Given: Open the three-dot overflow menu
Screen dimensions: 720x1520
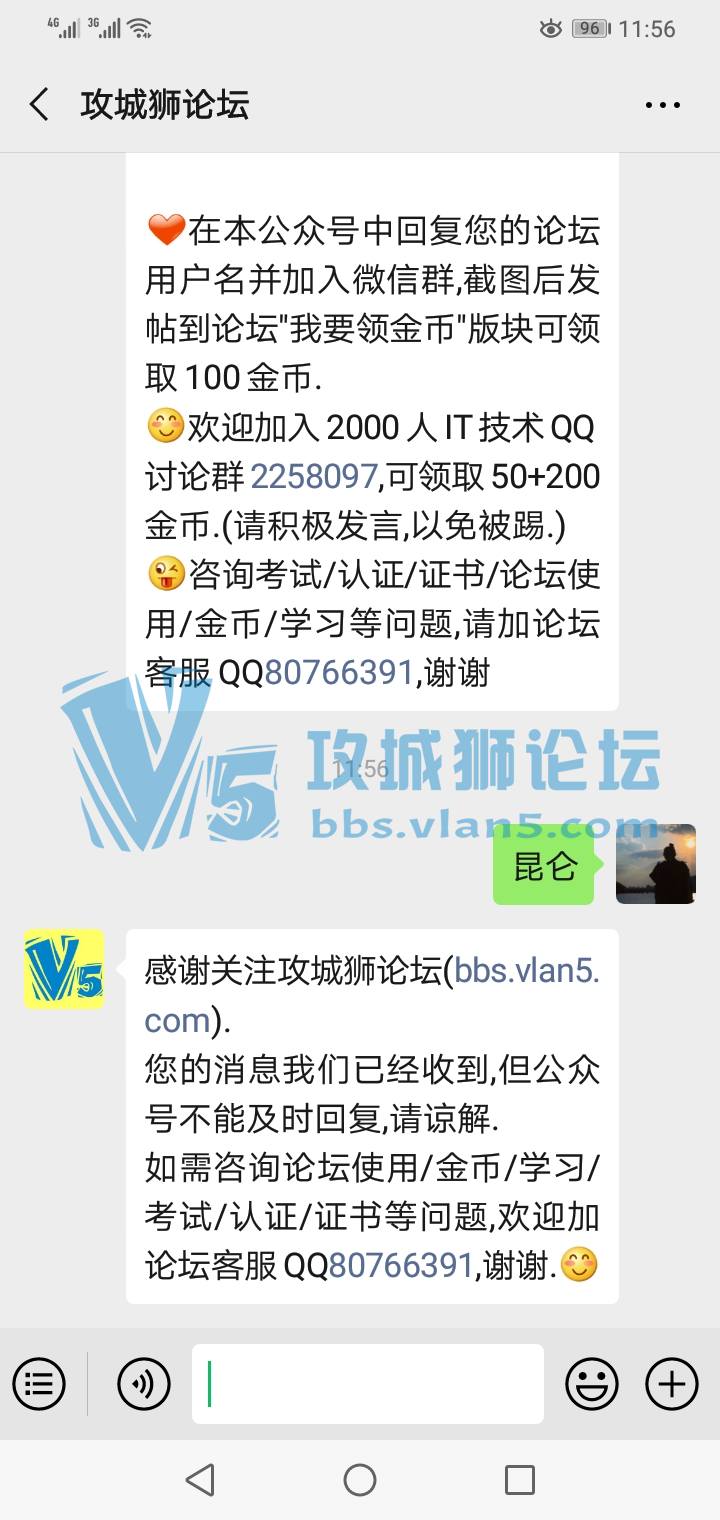Looking at the screenshot, I should point(662,105).
